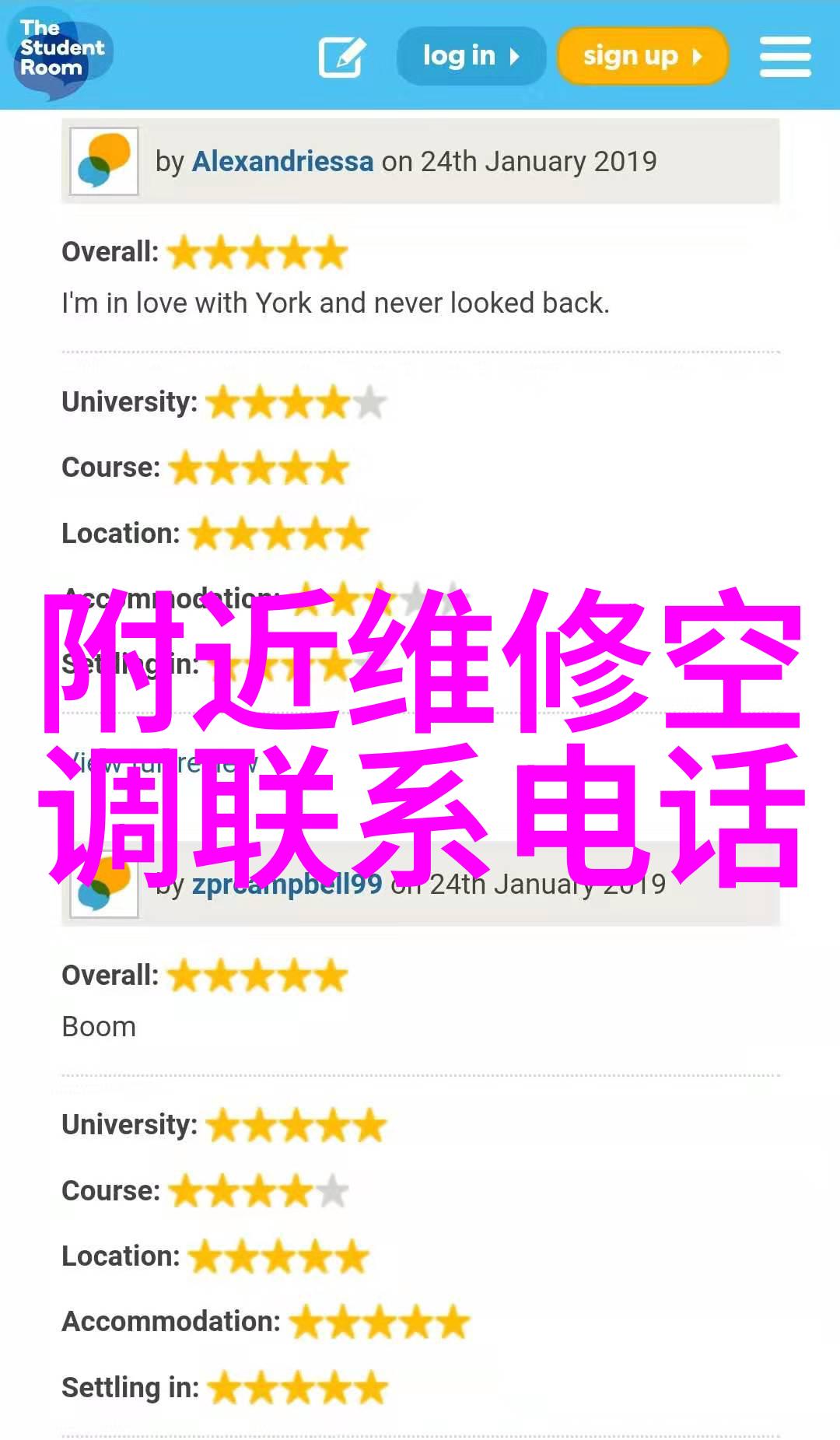Start sign up for an account

point(642,56)
